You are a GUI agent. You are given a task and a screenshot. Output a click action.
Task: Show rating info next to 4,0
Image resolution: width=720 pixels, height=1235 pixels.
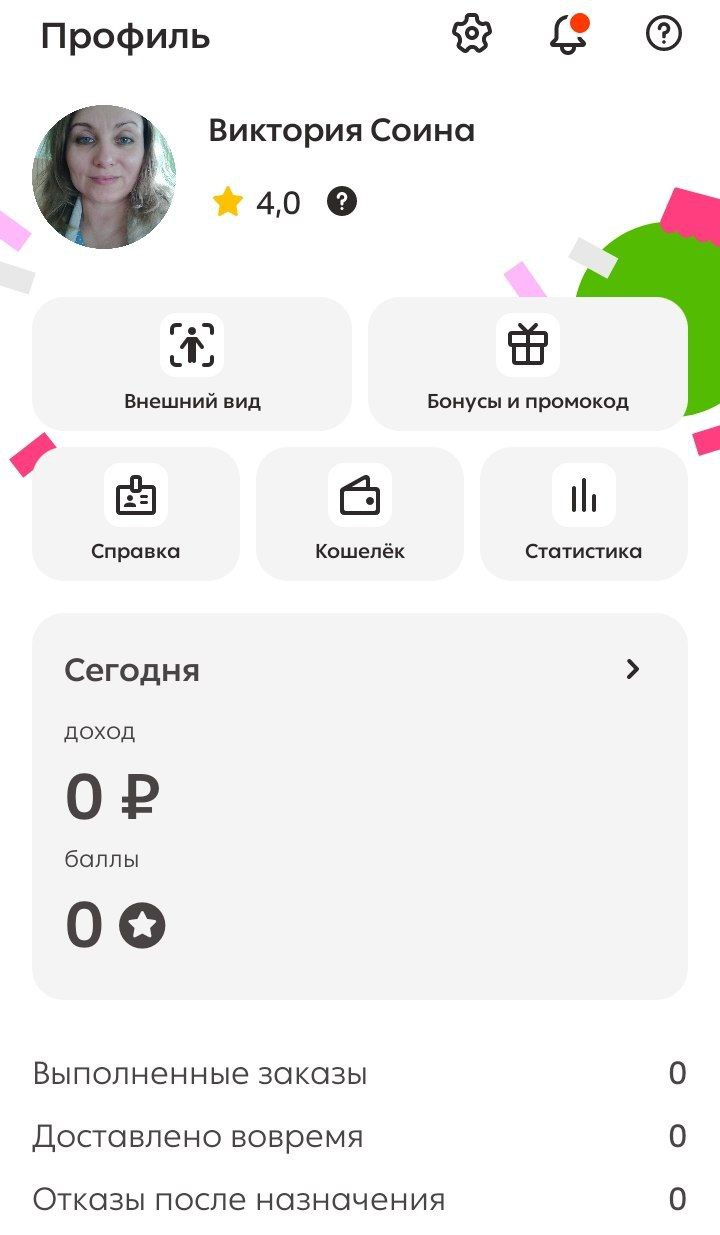point(342,203)
